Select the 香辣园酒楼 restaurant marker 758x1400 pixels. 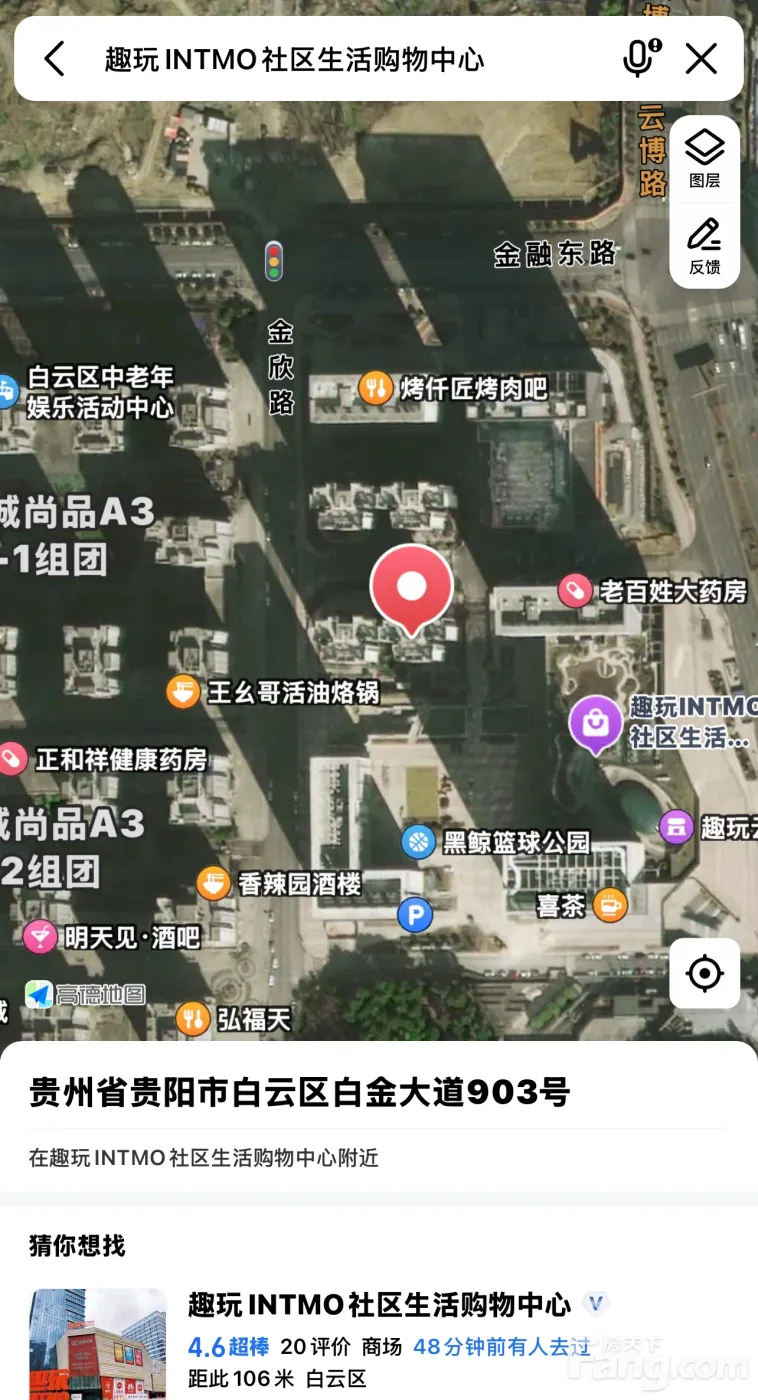[213, 884]
